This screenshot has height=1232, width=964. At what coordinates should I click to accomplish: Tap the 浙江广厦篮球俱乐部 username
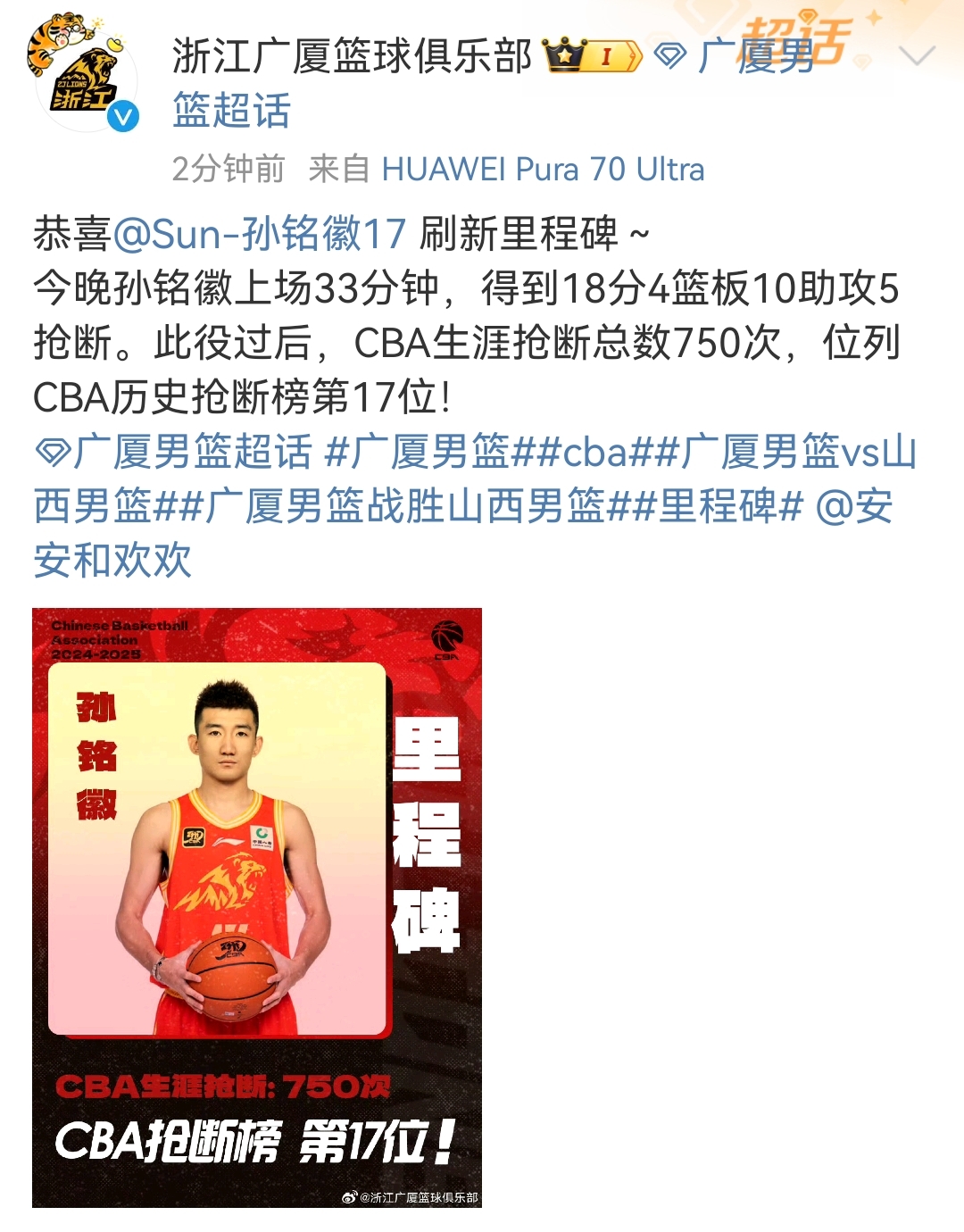point(352,56)
